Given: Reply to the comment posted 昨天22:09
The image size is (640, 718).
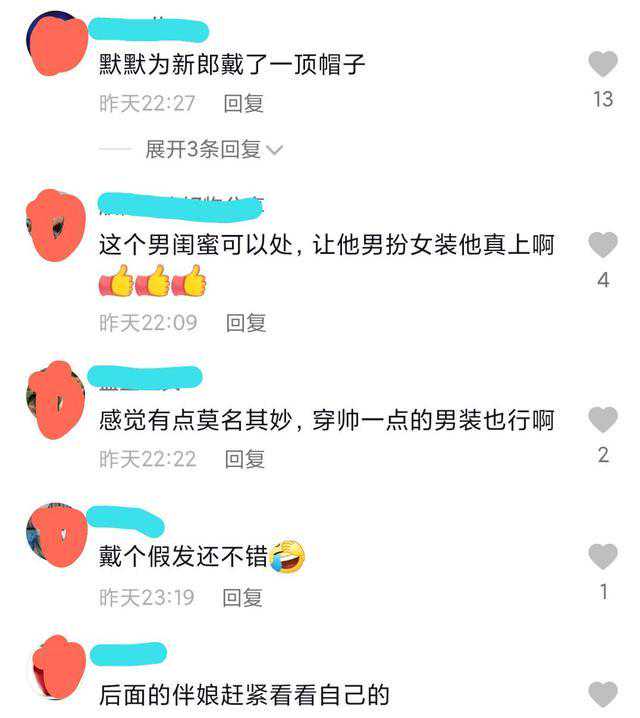Looking at the screenshot, I should 245,322.
